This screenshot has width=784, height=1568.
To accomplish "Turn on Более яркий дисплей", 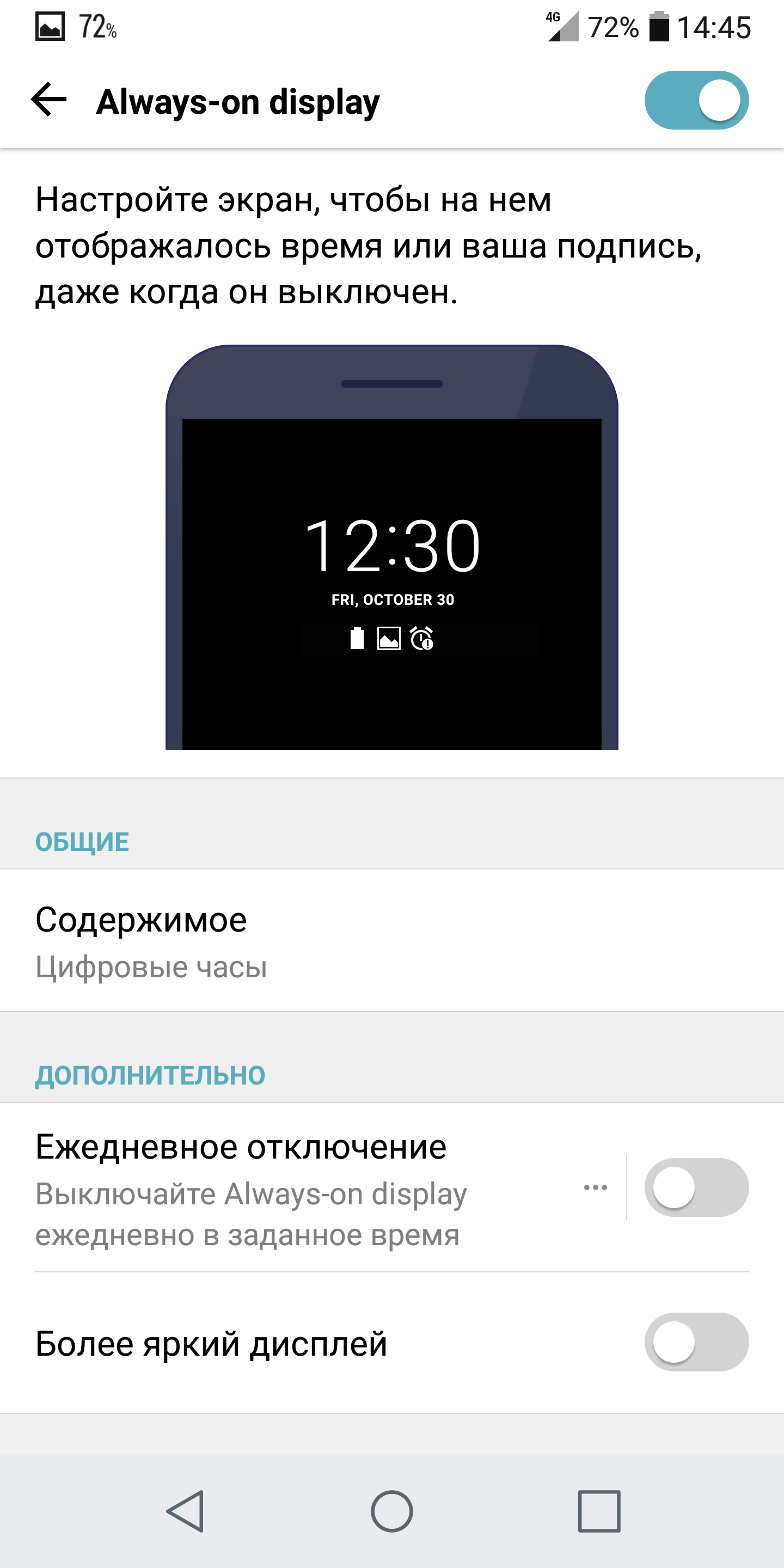I will pyautogui.click(x=696, y=1342).
